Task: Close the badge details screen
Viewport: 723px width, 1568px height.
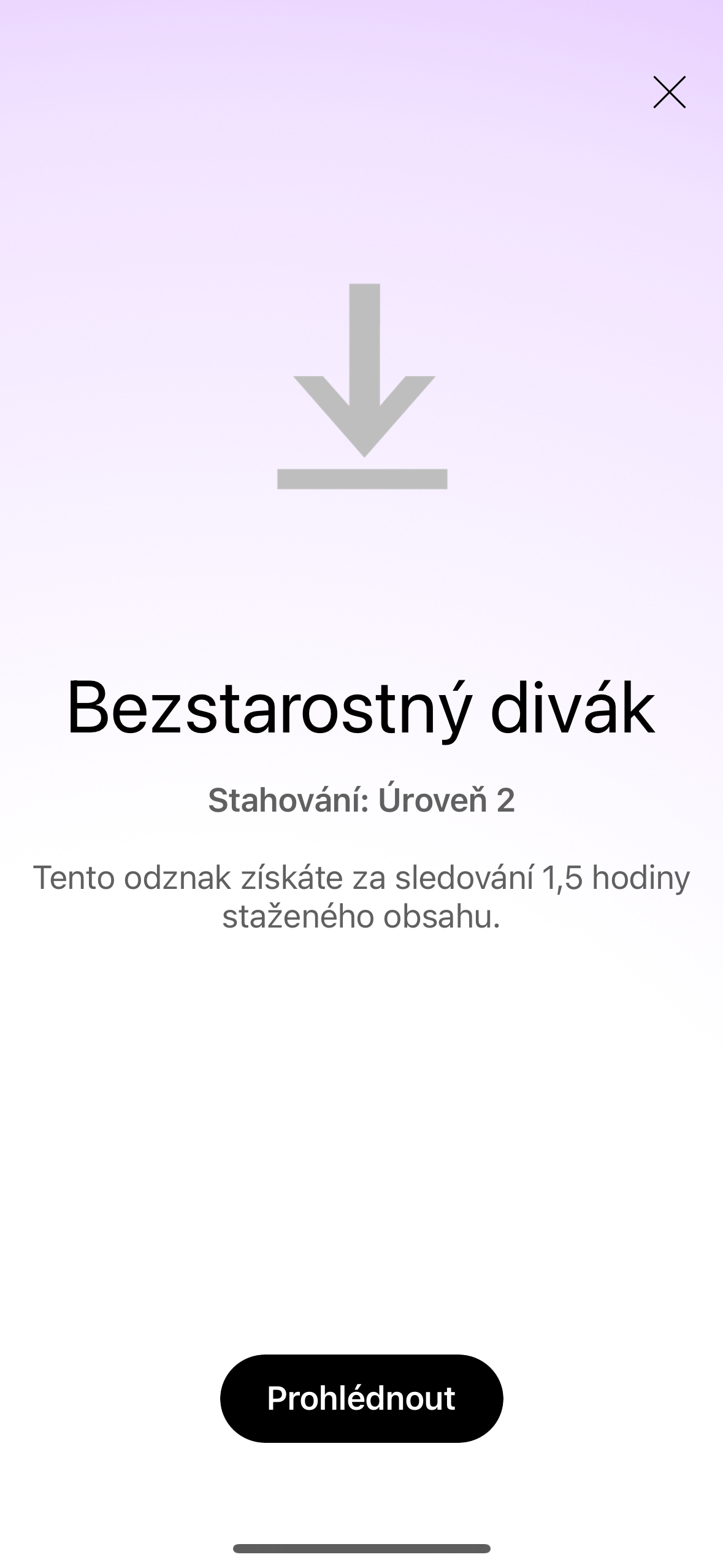Action: [x=669, y=93]
